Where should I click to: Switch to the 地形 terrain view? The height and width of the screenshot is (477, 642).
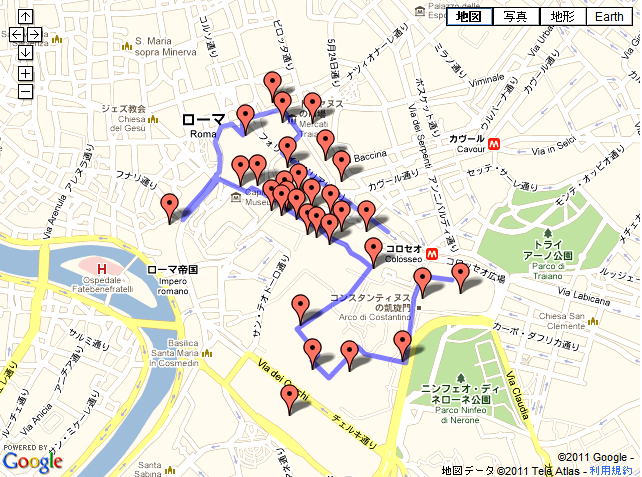coord(563,16)
